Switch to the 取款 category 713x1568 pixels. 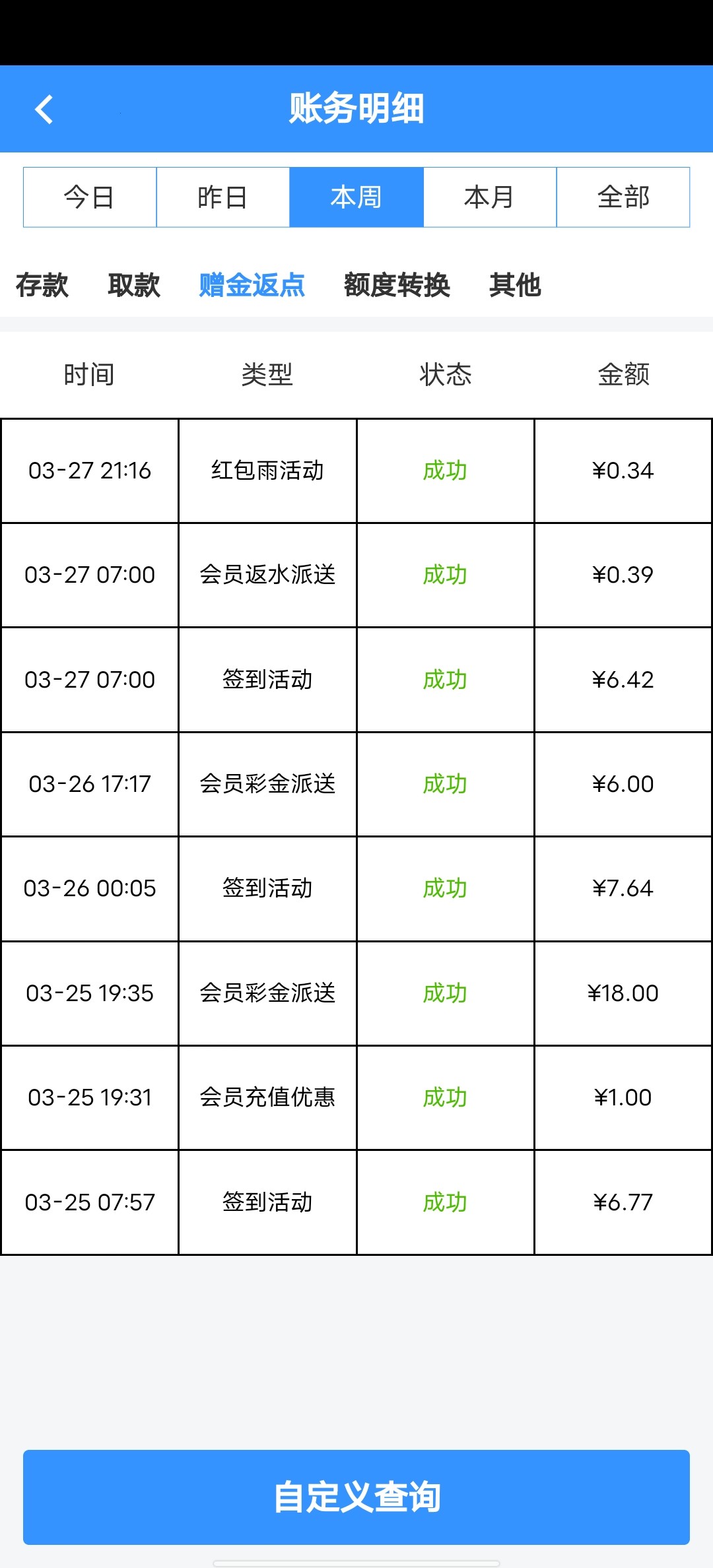point(134,285)
